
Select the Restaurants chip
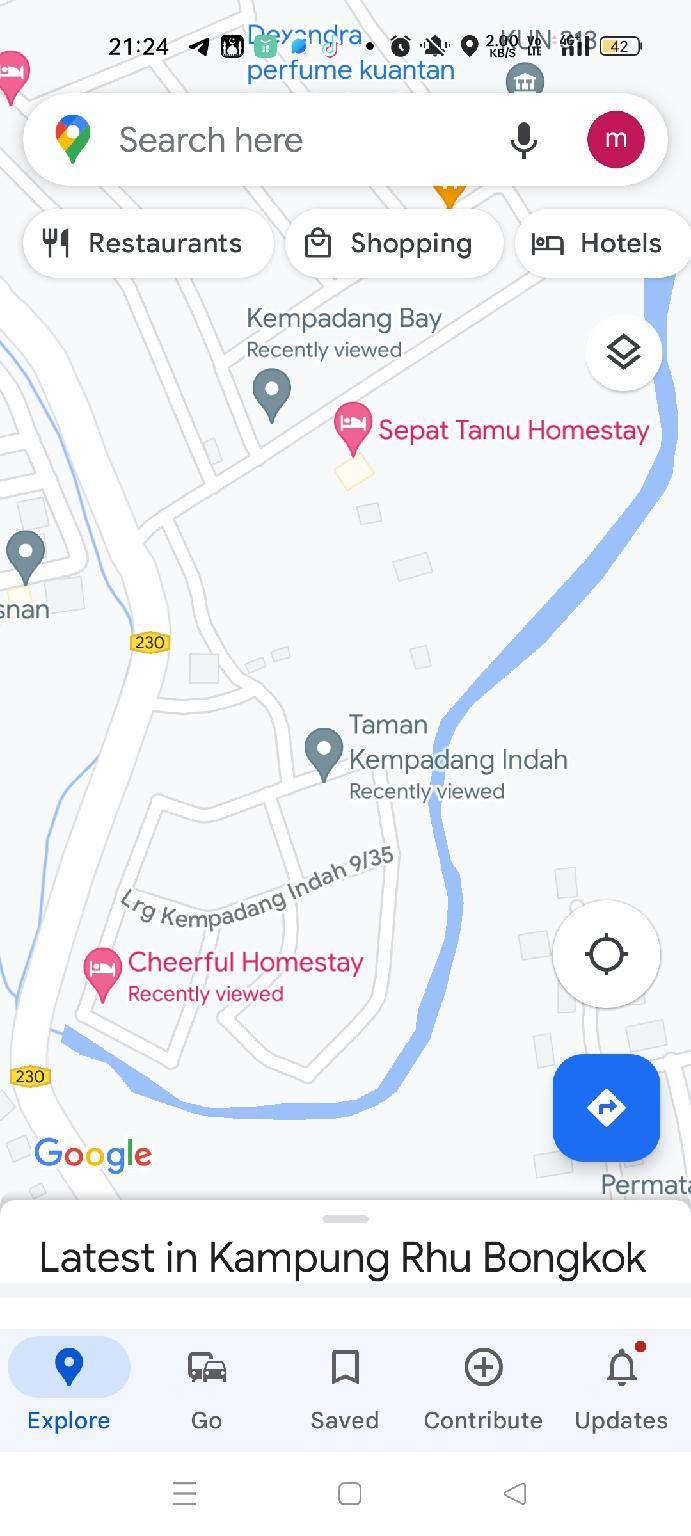(148, 243)
